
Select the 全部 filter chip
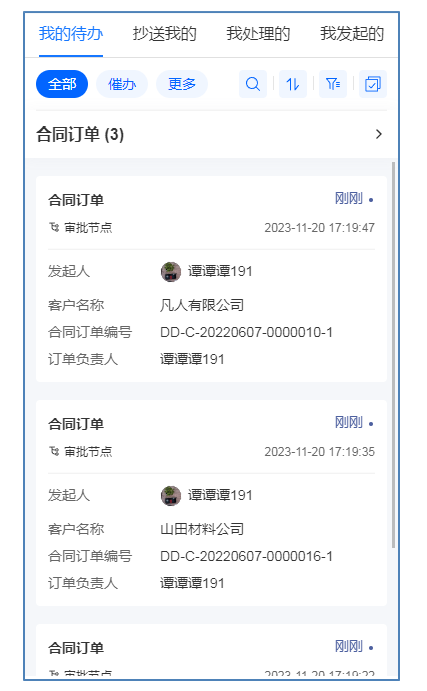[62, 84]
